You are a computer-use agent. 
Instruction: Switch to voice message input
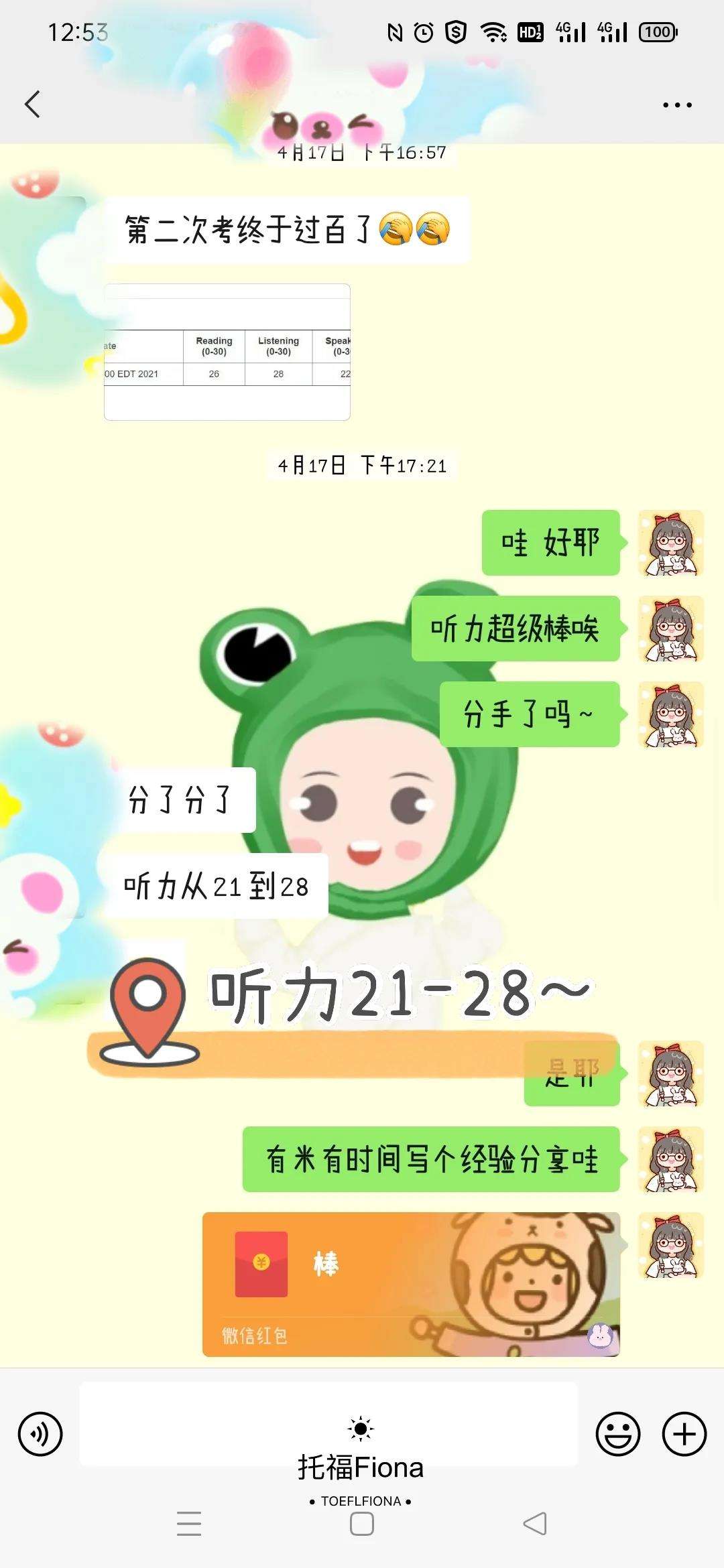40,1434
